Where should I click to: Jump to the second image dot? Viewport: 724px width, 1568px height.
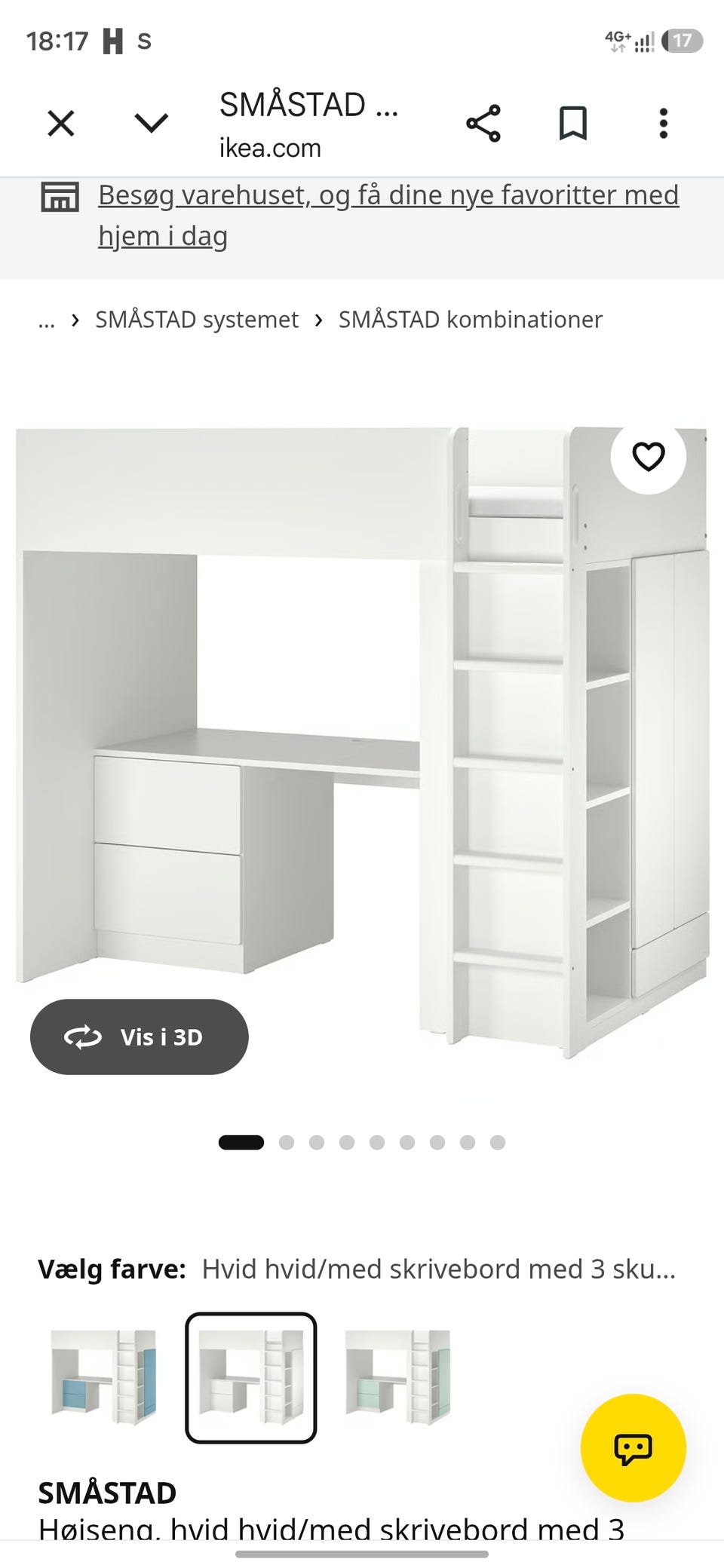pyautogui.click(x=287, y=1142)
